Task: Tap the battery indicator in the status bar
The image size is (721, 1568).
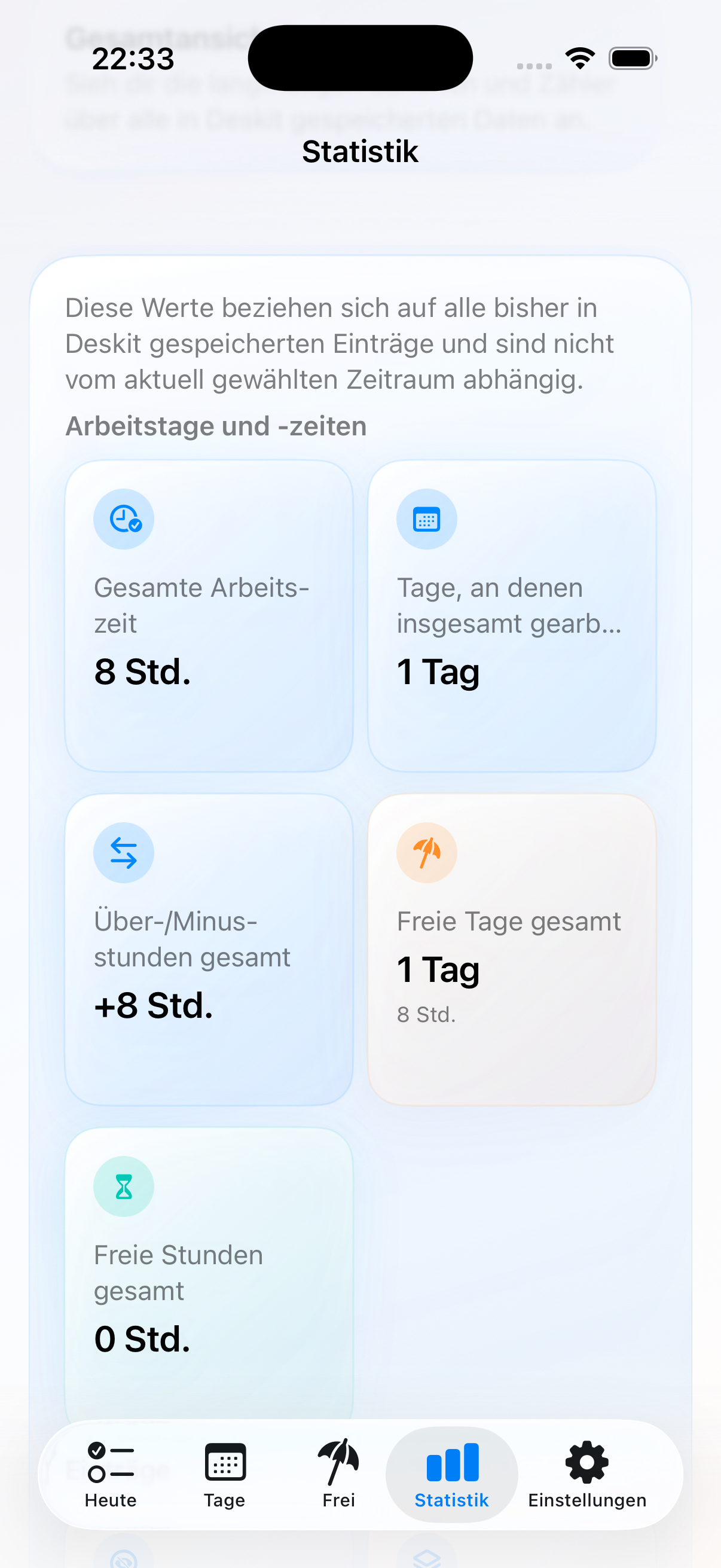Action: click(631, 57)
